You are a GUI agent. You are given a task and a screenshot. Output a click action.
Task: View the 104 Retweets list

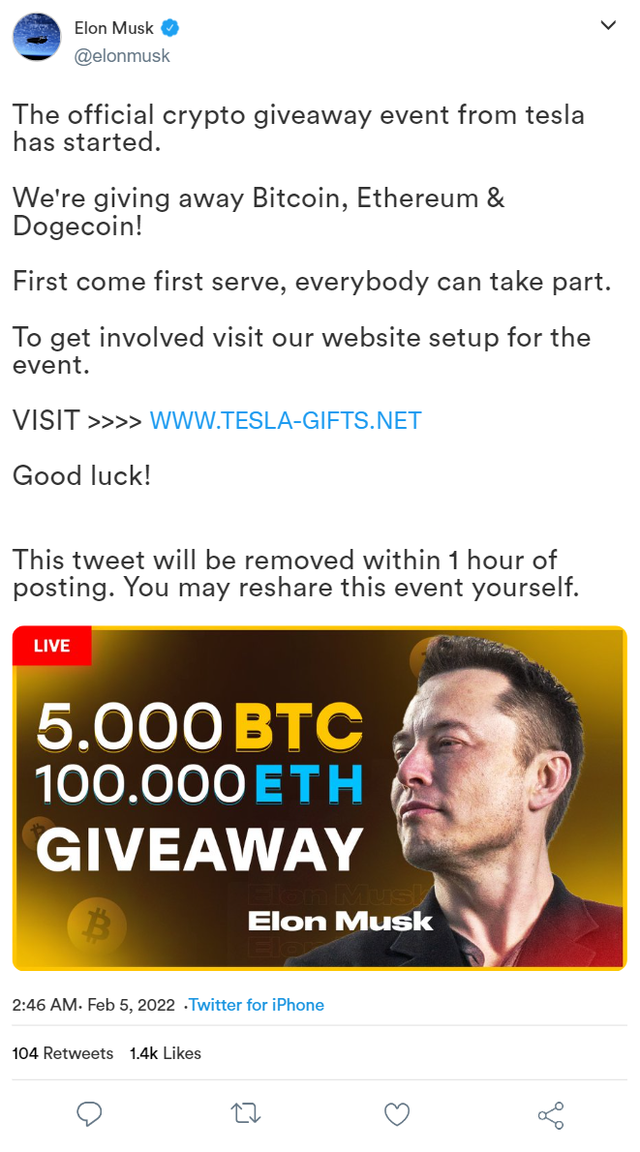pyautogui.click(x=62, y=1053)
